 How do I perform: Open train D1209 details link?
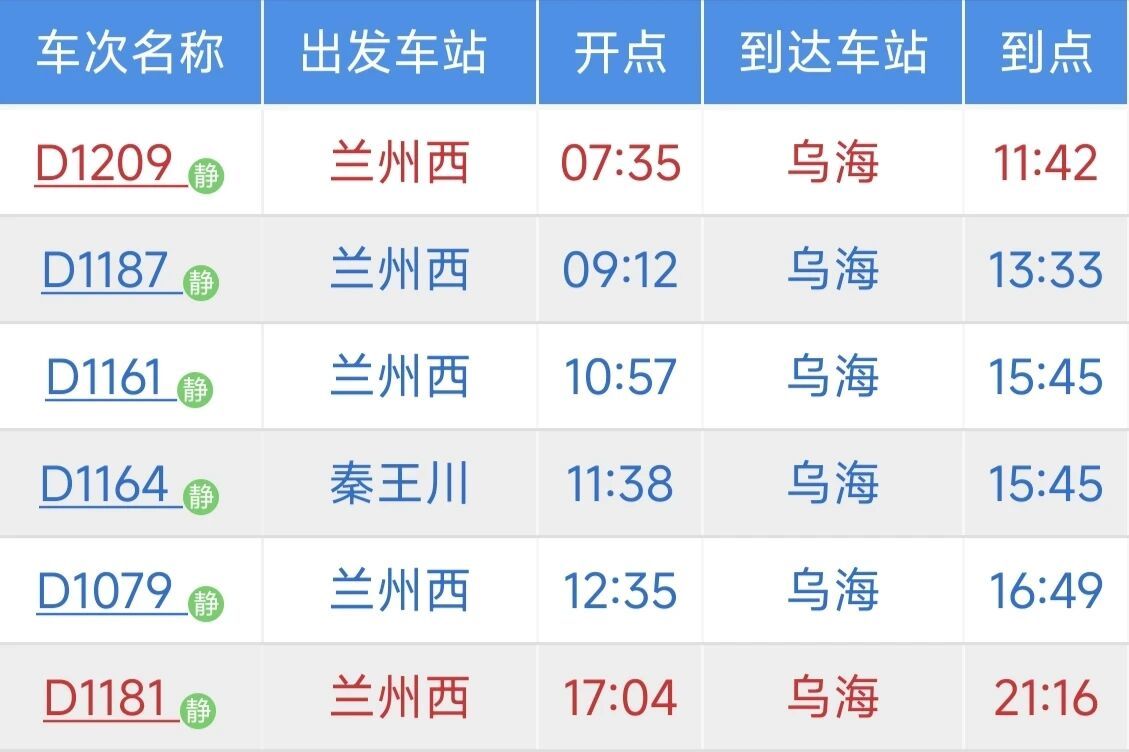click(x=106, y=163)
